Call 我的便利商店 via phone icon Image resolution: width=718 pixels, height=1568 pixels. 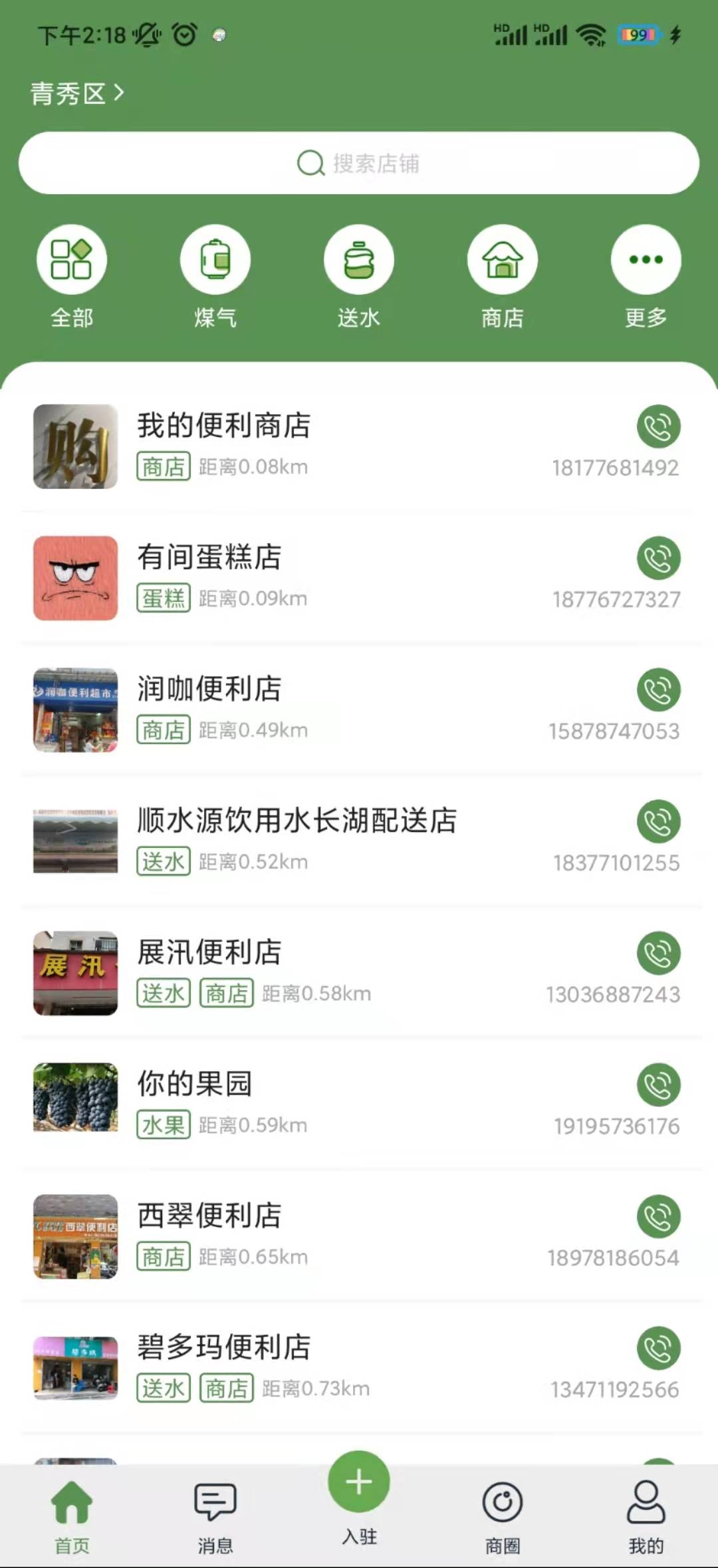point(658,427)
